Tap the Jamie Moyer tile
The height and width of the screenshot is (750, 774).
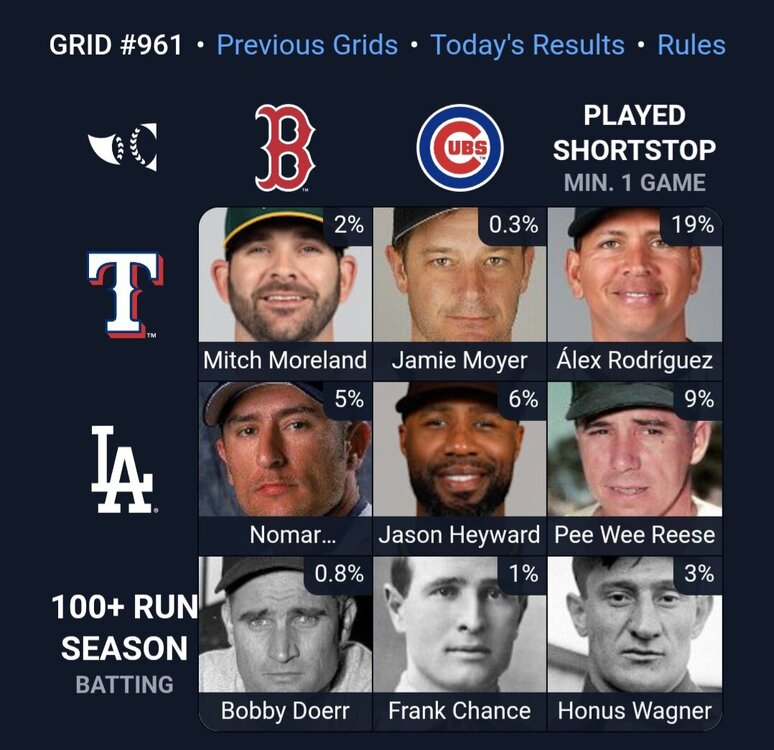point(460,290)
